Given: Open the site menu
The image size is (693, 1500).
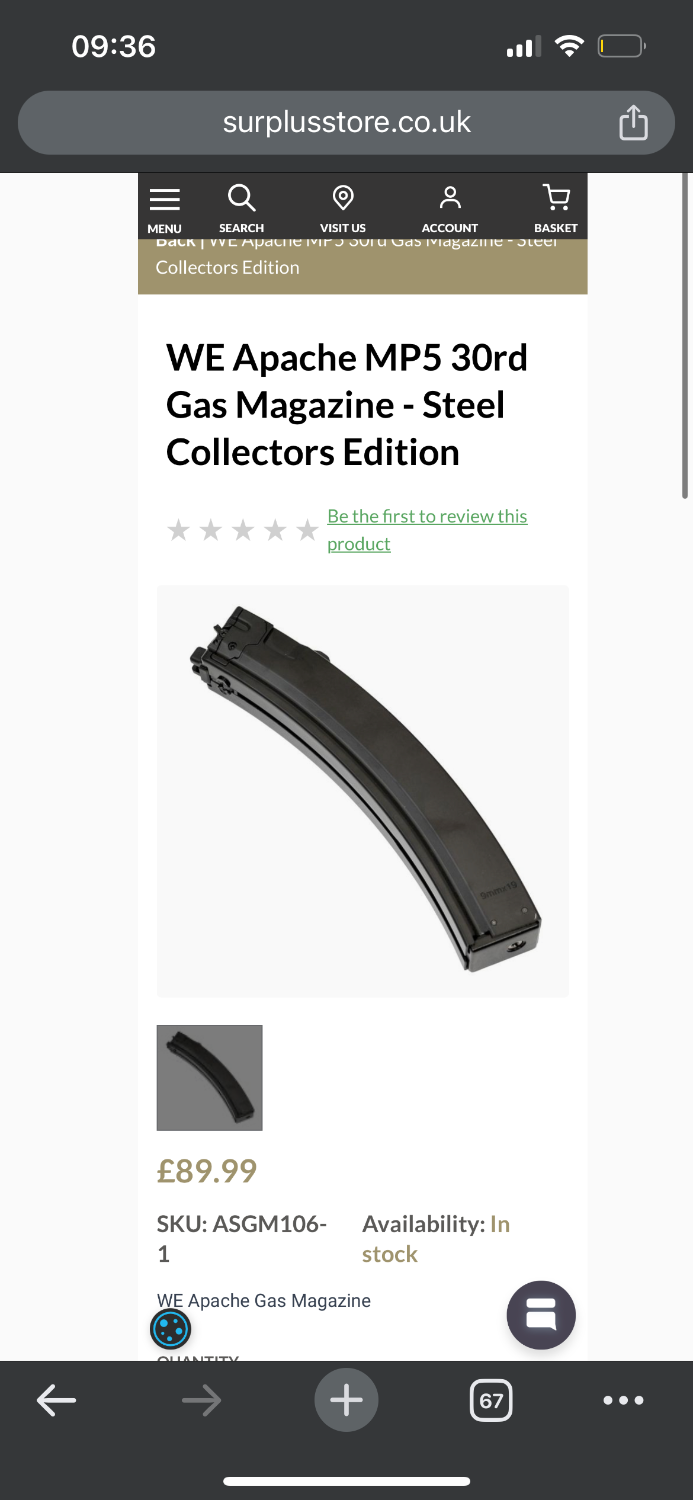Looking at the screenshot, I should click(x=165, y=207).
